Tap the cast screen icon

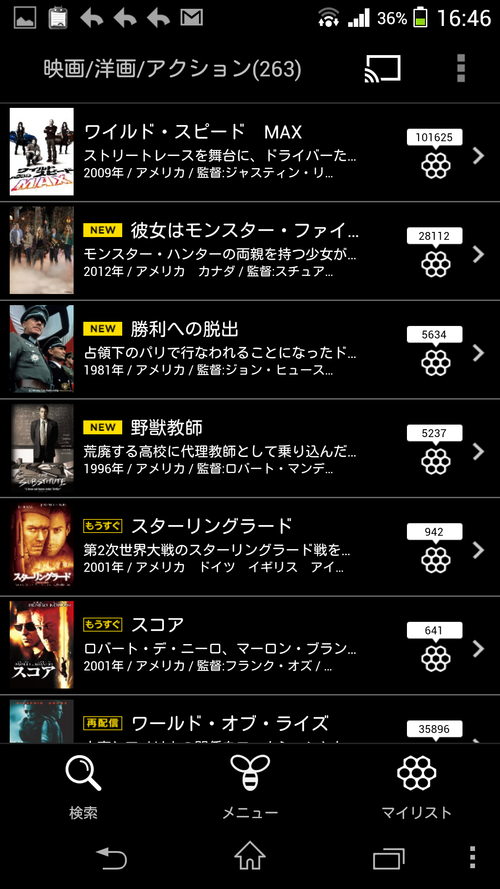tap(382, 69)
